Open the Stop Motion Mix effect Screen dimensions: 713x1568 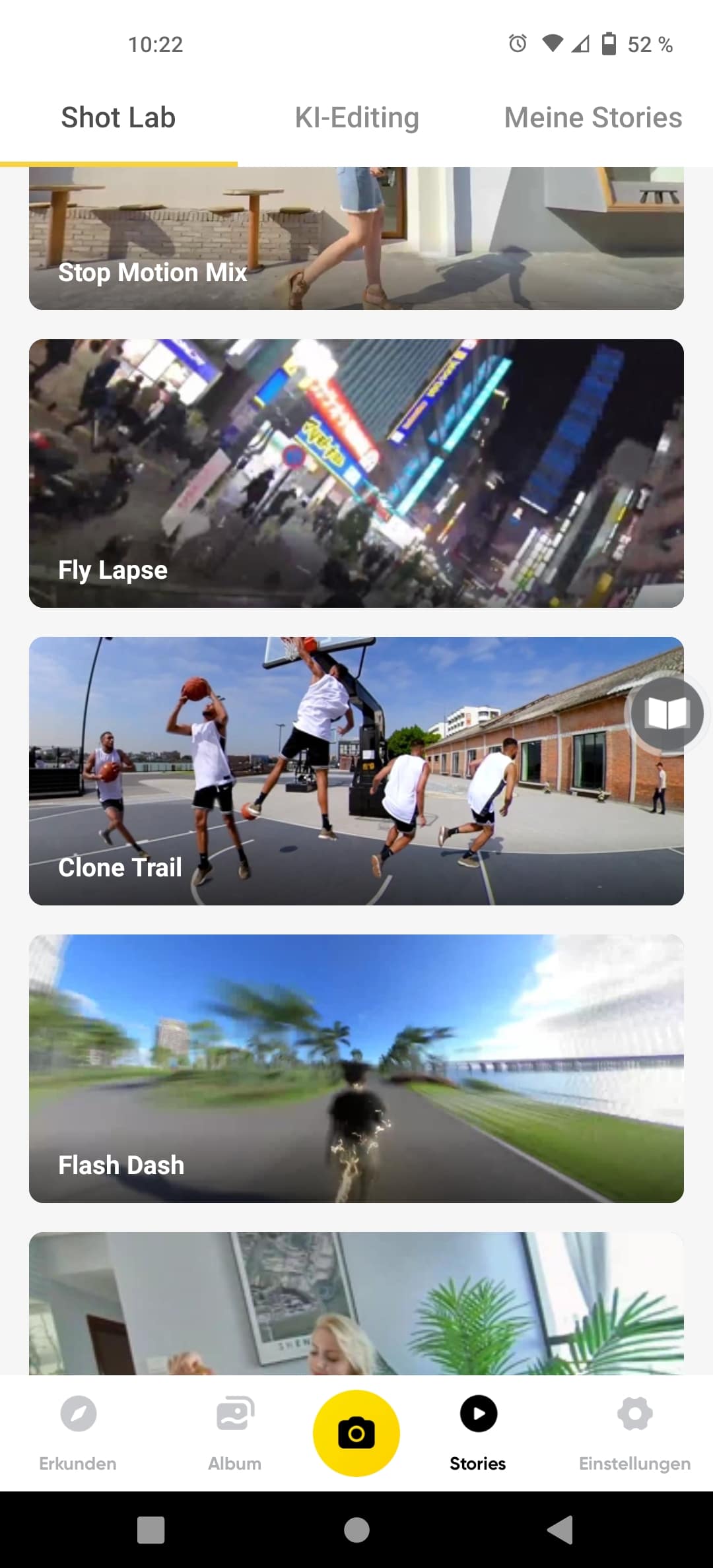[x=356, y=238]
